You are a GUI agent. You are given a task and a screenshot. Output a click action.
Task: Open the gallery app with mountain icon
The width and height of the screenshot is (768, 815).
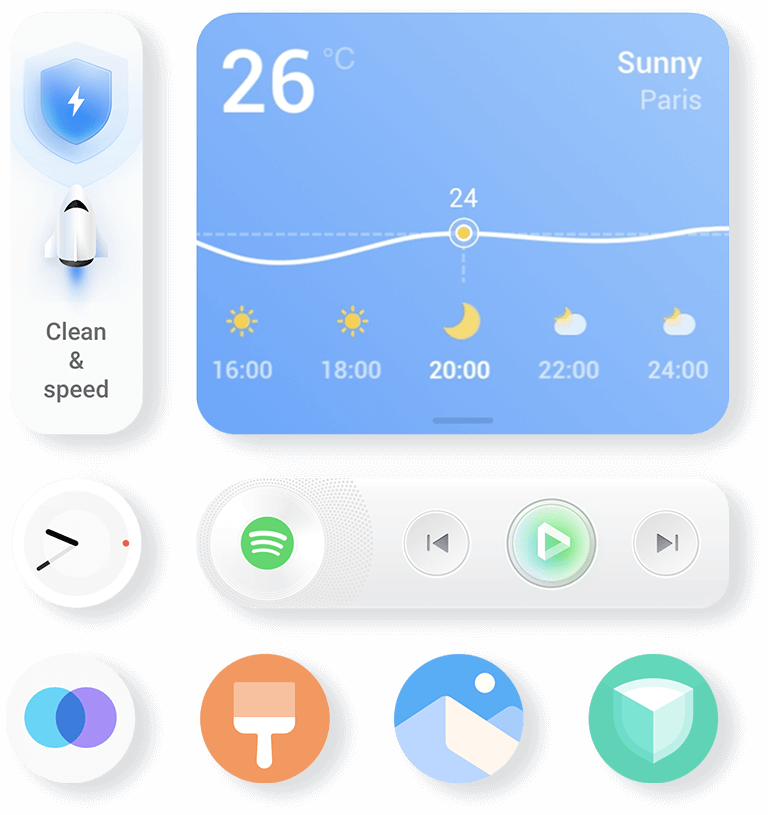tap(459, 718)
